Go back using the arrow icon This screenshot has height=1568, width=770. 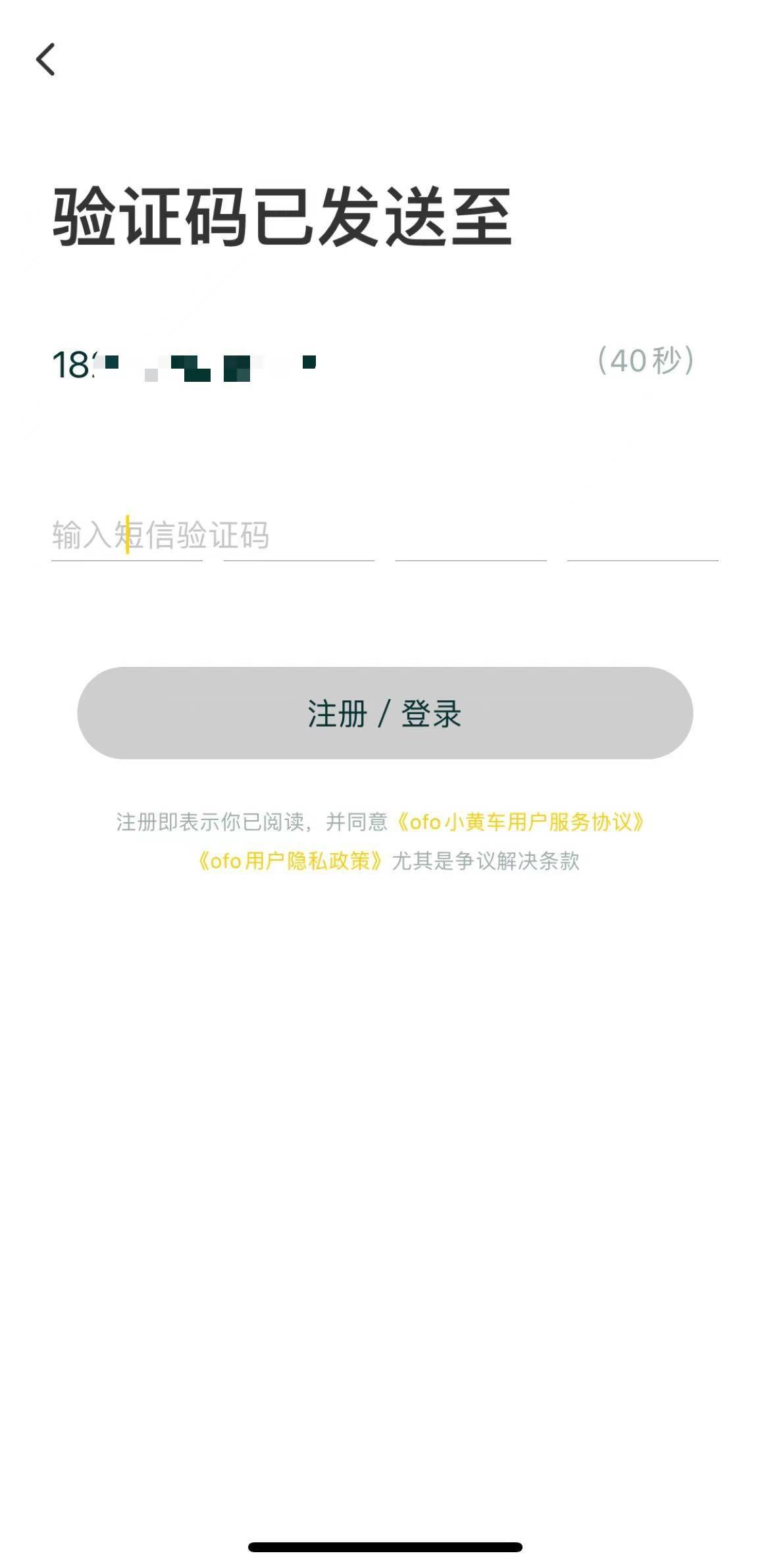45,60
